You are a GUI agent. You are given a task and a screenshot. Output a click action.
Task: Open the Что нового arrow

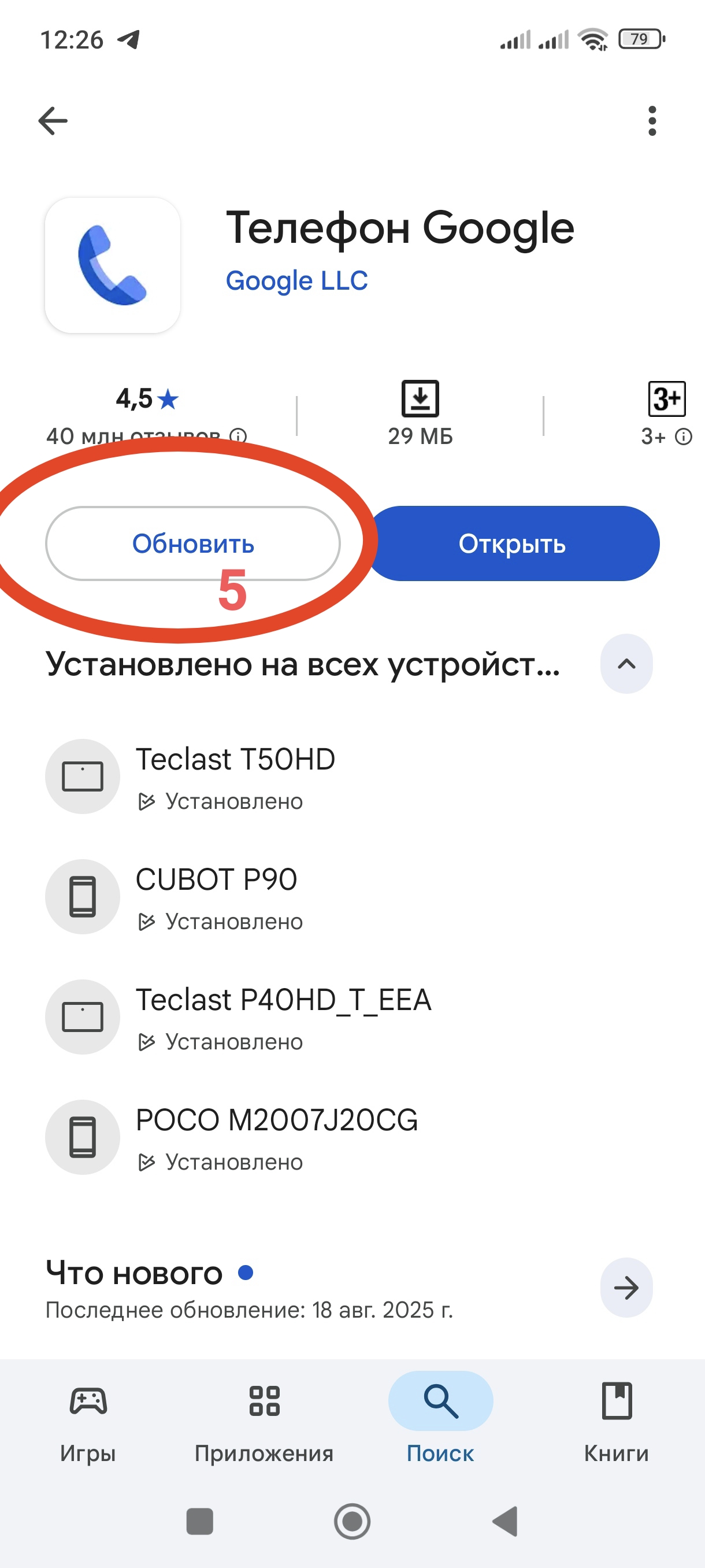pyautogui.click(x=626, y=1288)
